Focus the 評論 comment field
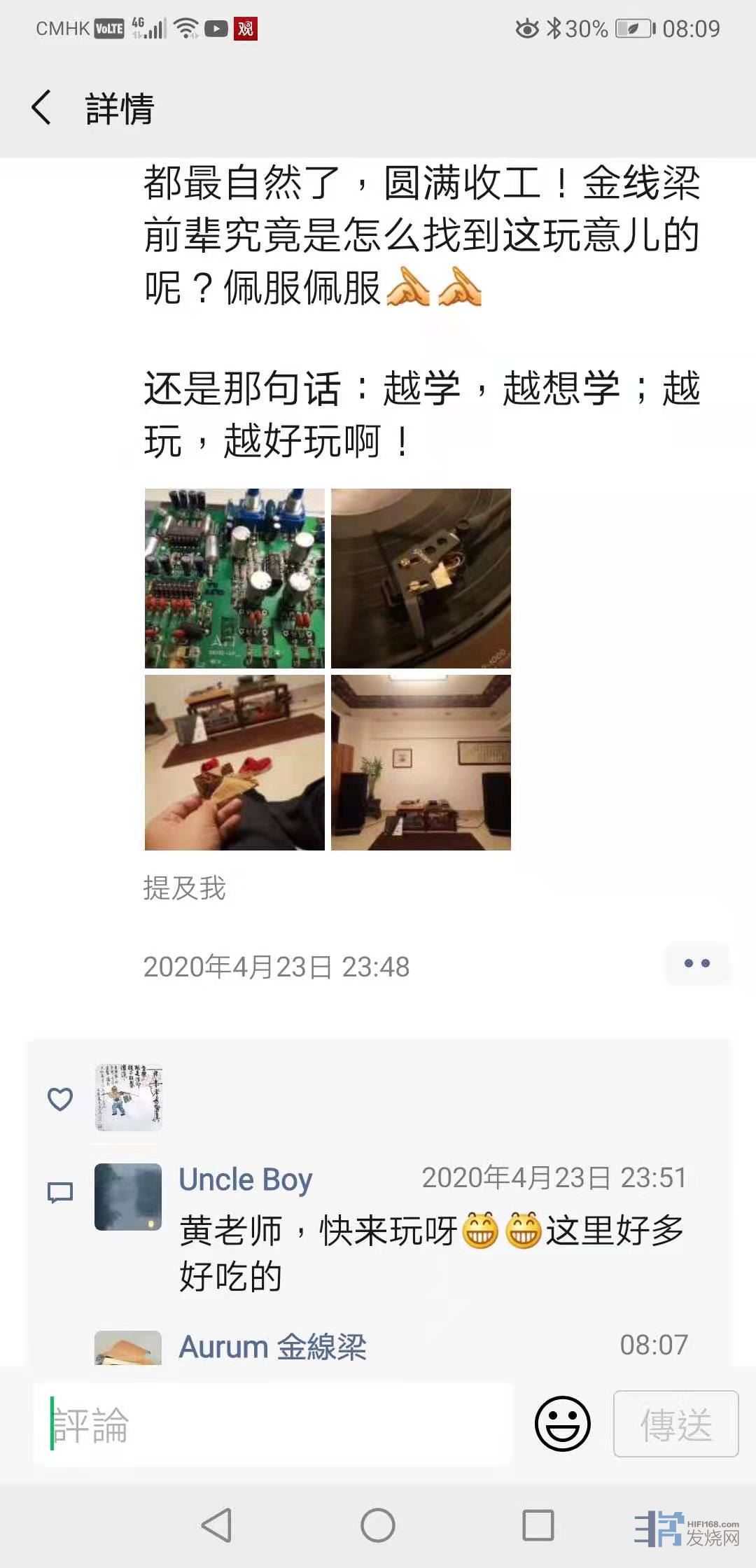 click(273, 1424)
